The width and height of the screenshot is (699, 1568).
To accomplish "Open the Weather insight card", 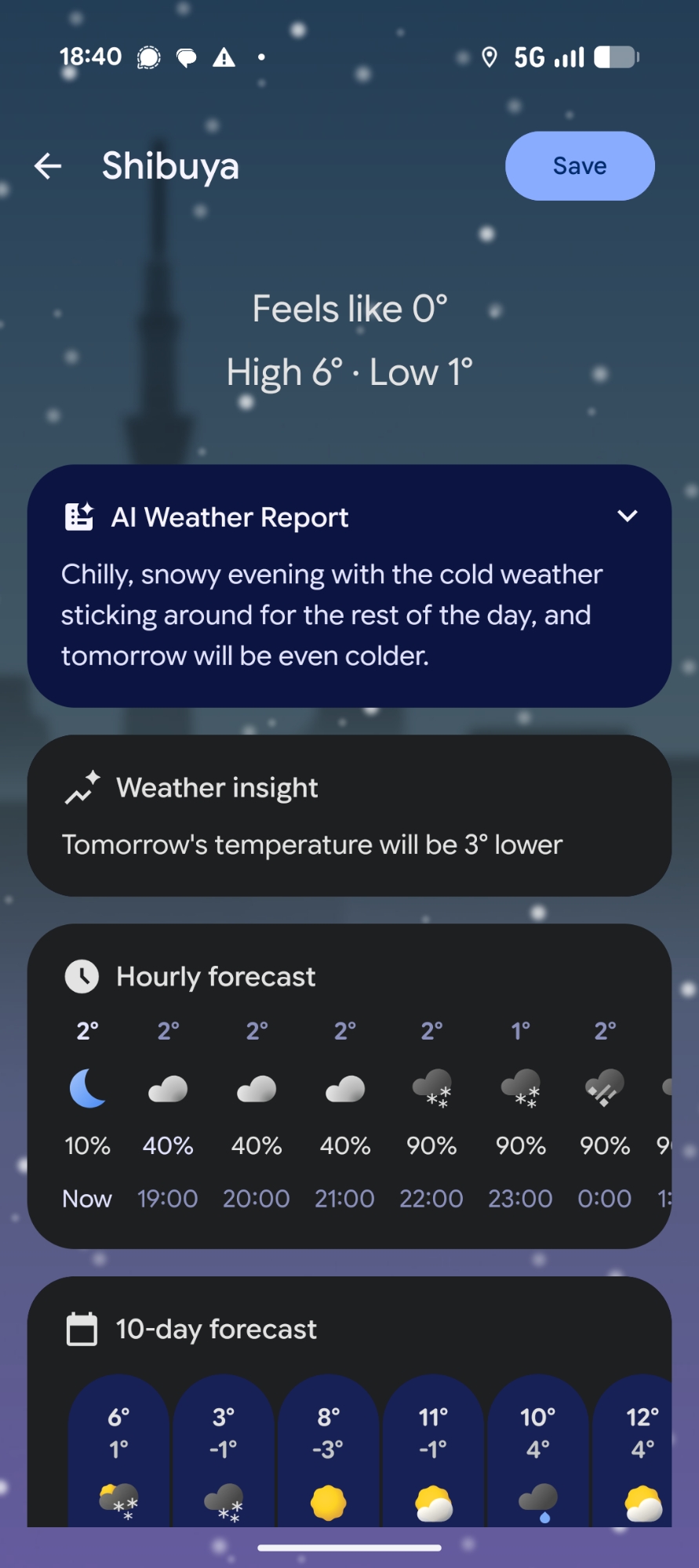I will coord(349,815).
